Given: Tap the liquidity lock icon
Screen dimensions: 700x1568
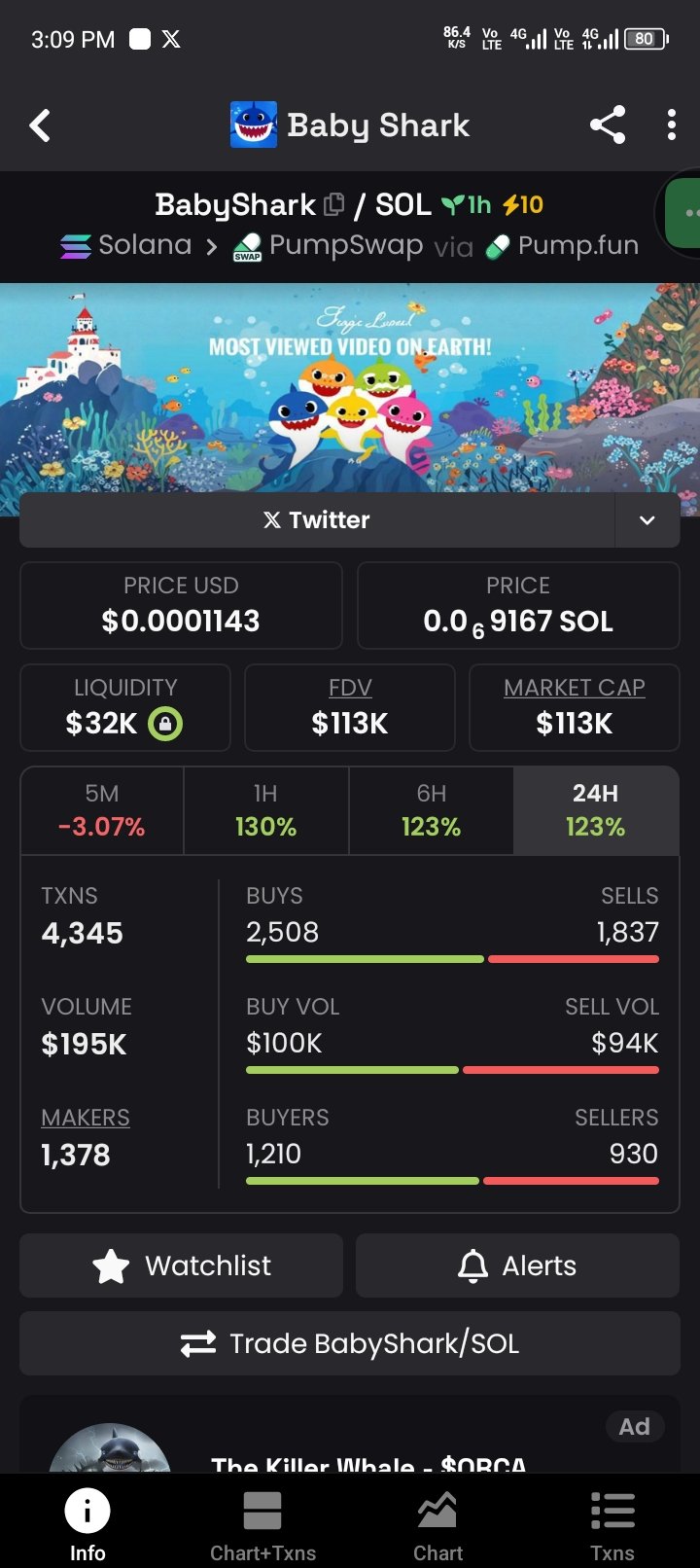Looking at the screenshot, I should [x=165, y=724].
